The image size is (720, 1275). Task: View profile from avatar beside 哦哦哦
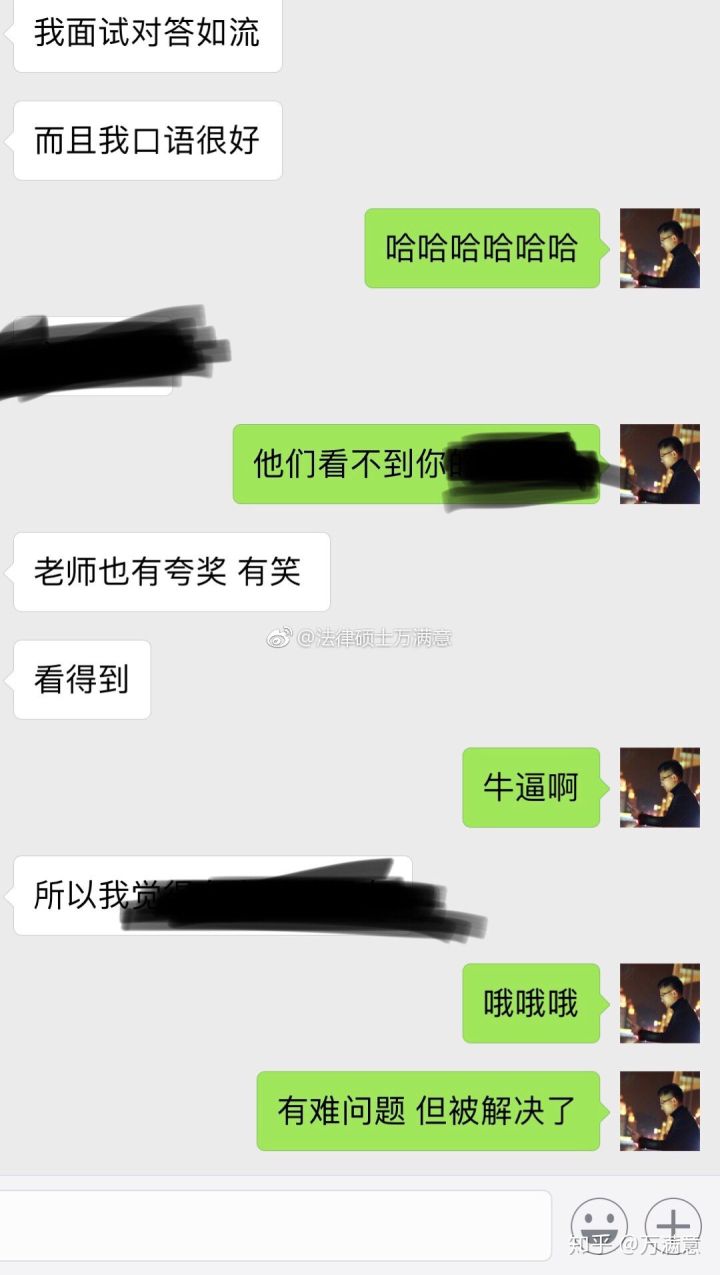(x=659, y=1003)
